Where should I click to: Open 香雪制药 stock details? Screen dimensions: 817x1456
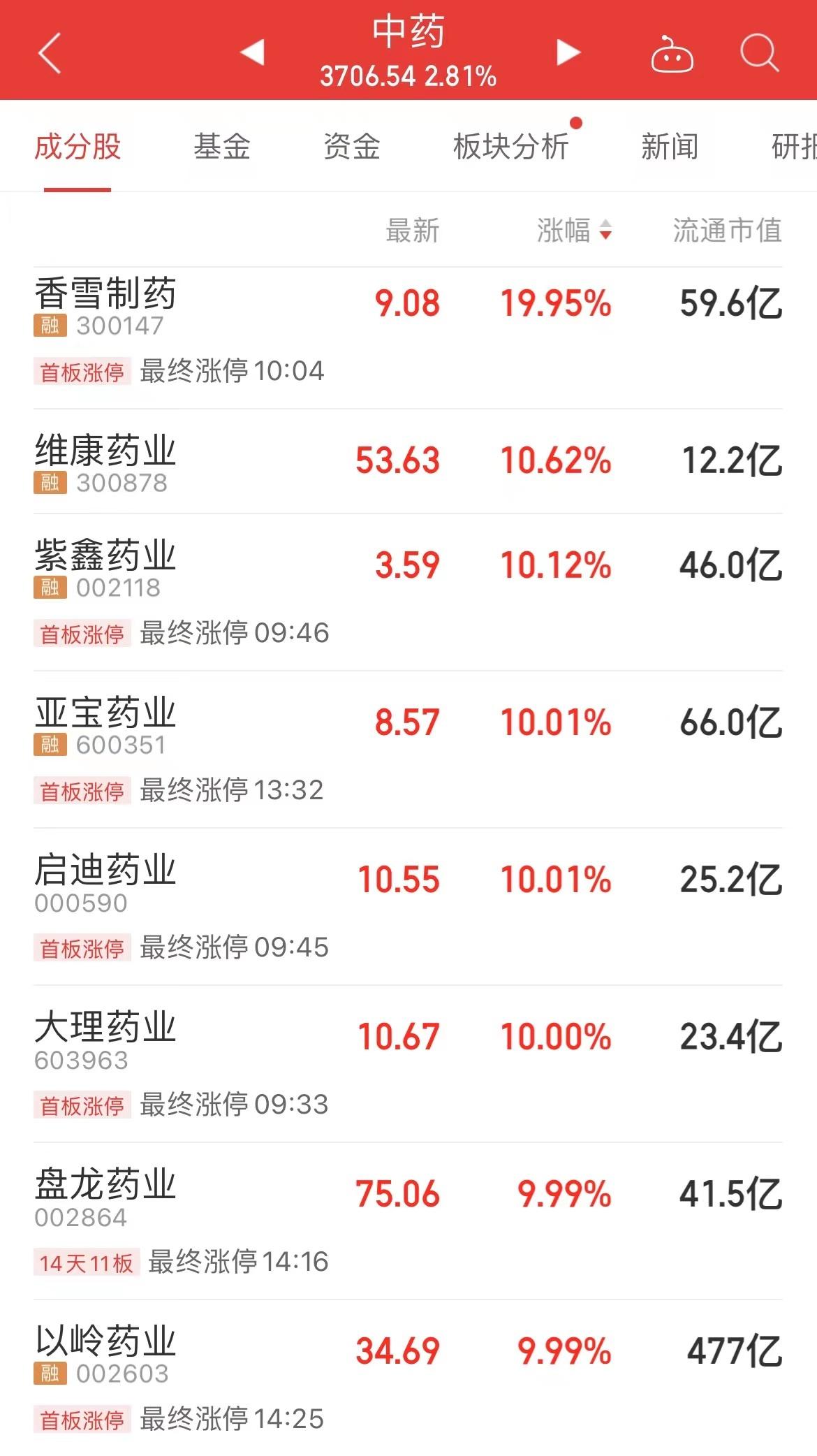tap(408, 338)
